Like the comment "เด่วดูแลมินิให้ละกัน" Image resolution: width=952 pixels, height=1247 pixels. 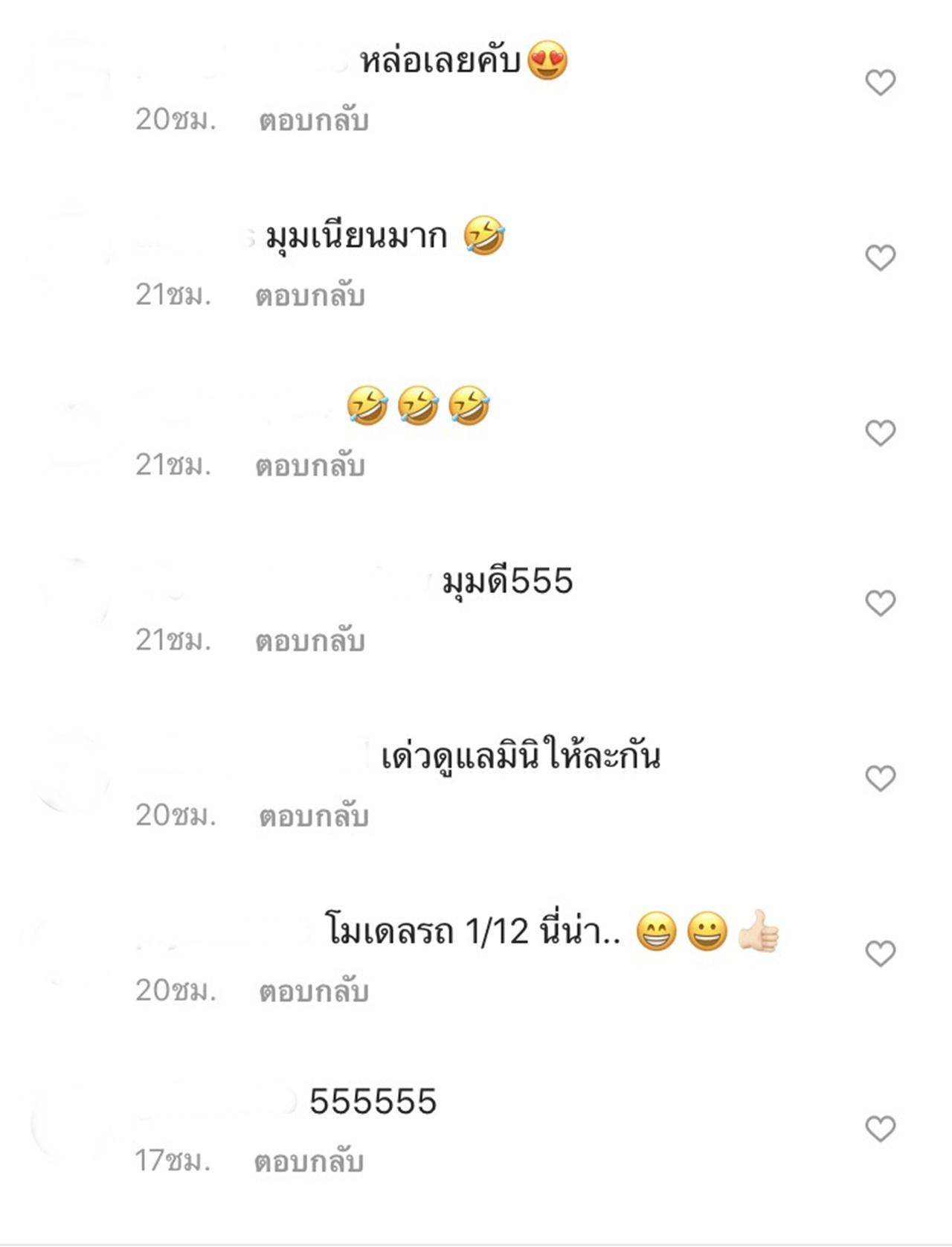pos(880,778)
